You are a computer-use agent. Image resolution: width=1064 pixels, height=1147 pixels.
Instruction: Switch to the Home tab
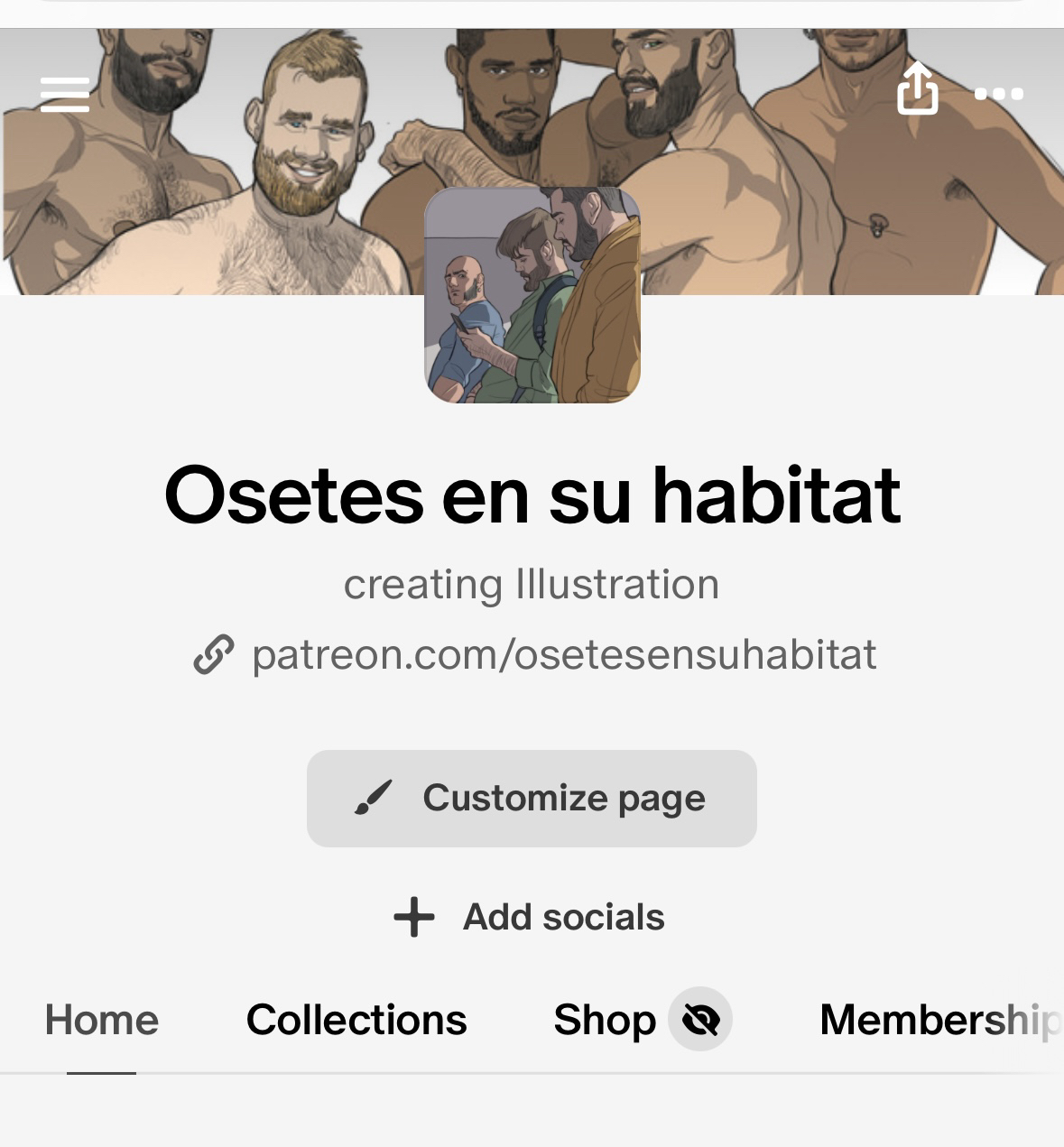(x=102, y=1021)
